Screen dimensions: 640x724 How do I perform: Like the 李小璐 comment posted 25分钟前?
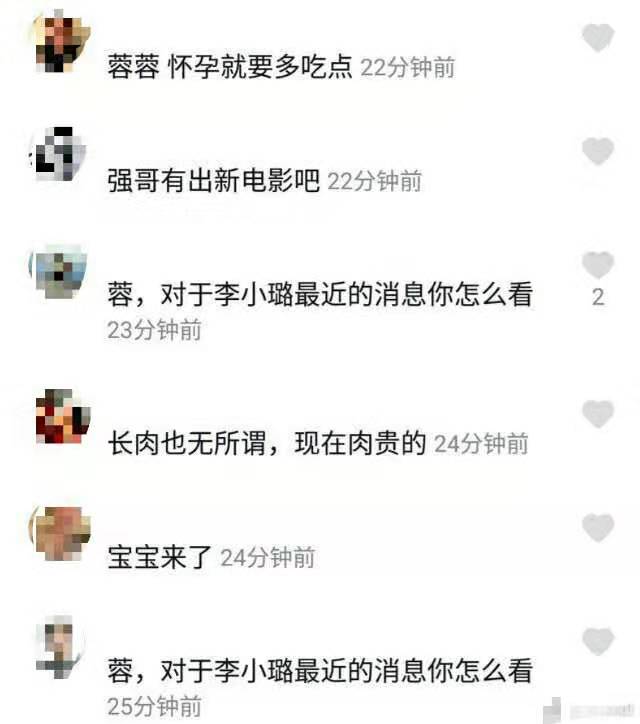coord(598,640)
